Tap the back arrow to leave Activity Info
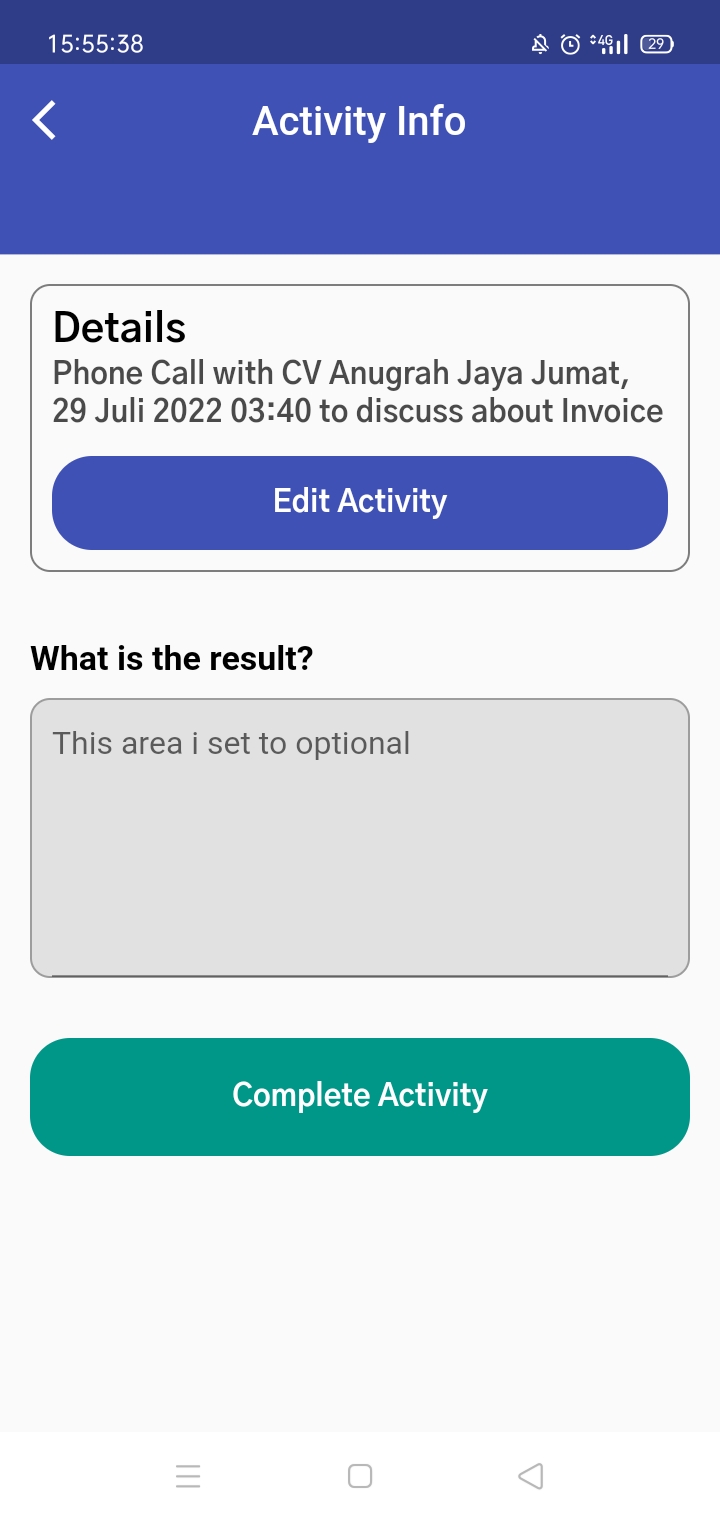Viewport: 720px width, 1520px height. tap(43, 119)
